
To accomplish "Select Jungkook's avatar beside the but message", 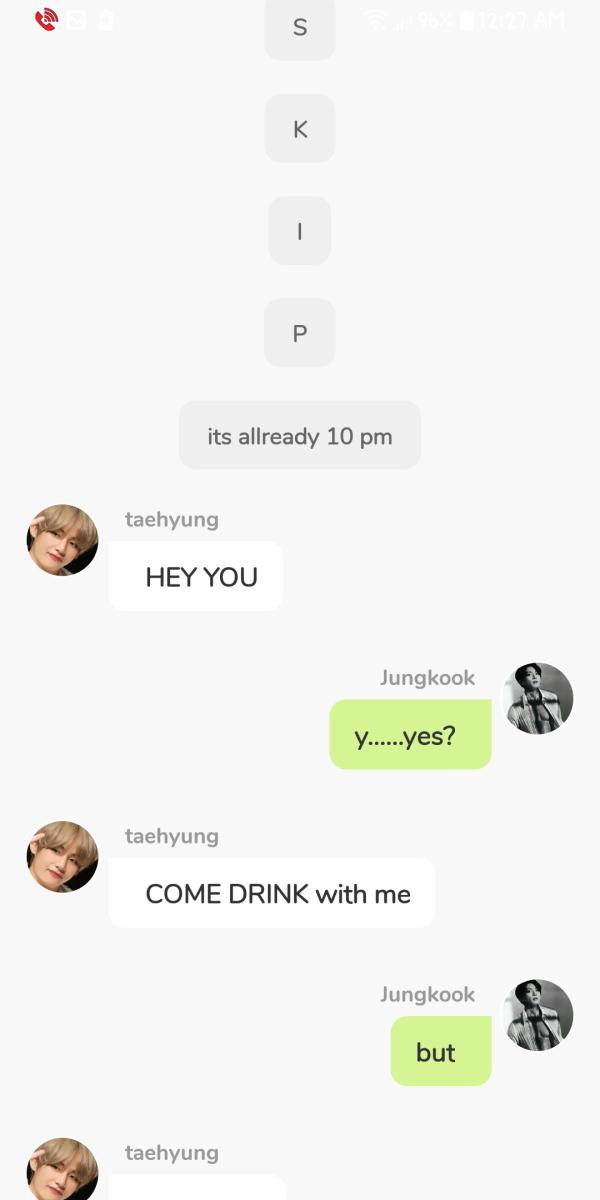I will click(537, 1015).
